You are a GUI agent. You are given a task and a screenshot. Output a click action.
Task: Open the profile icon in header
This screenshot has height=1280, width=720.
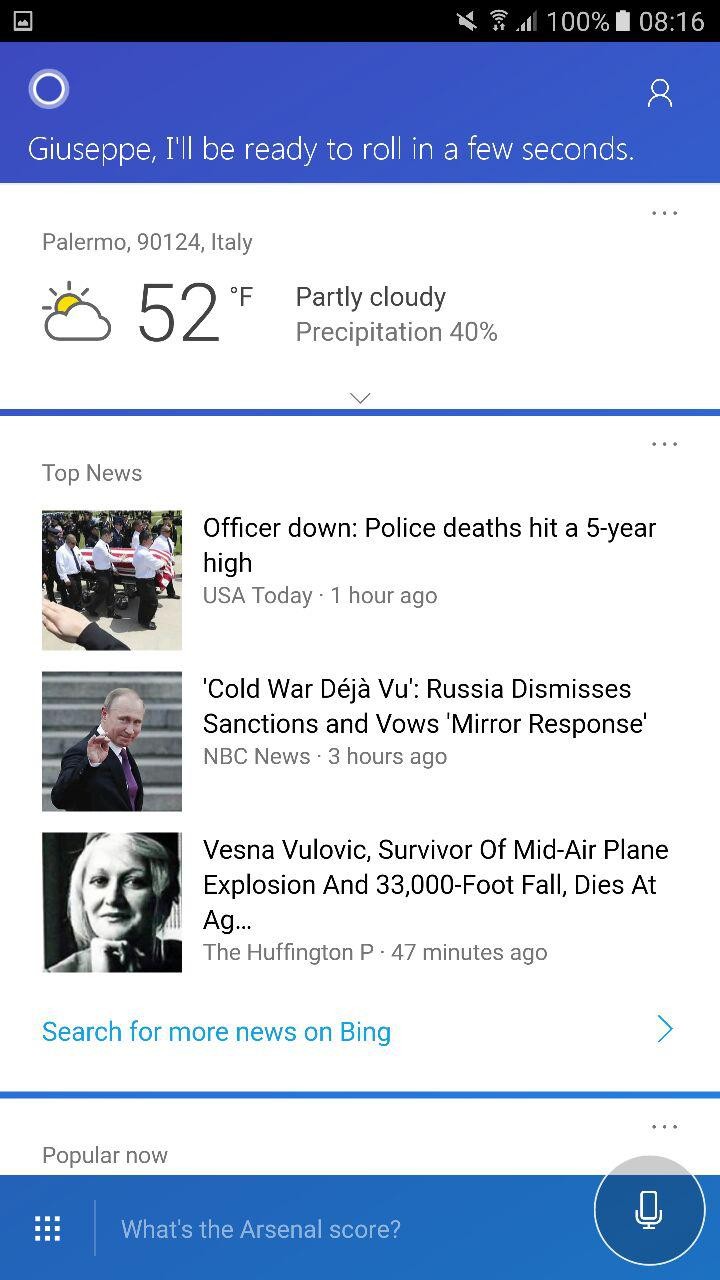click(660, 93)
